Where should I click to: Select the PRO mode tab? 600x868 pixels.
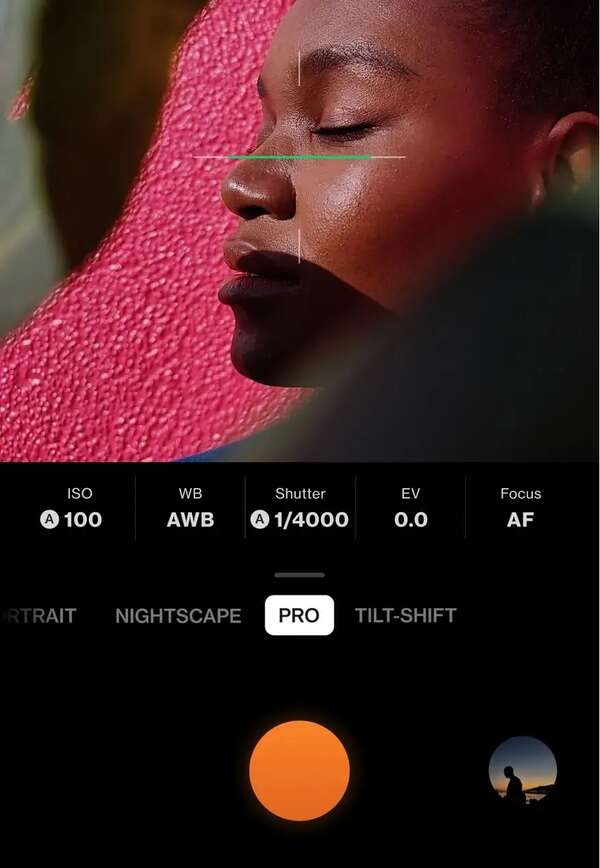point(299,616)
